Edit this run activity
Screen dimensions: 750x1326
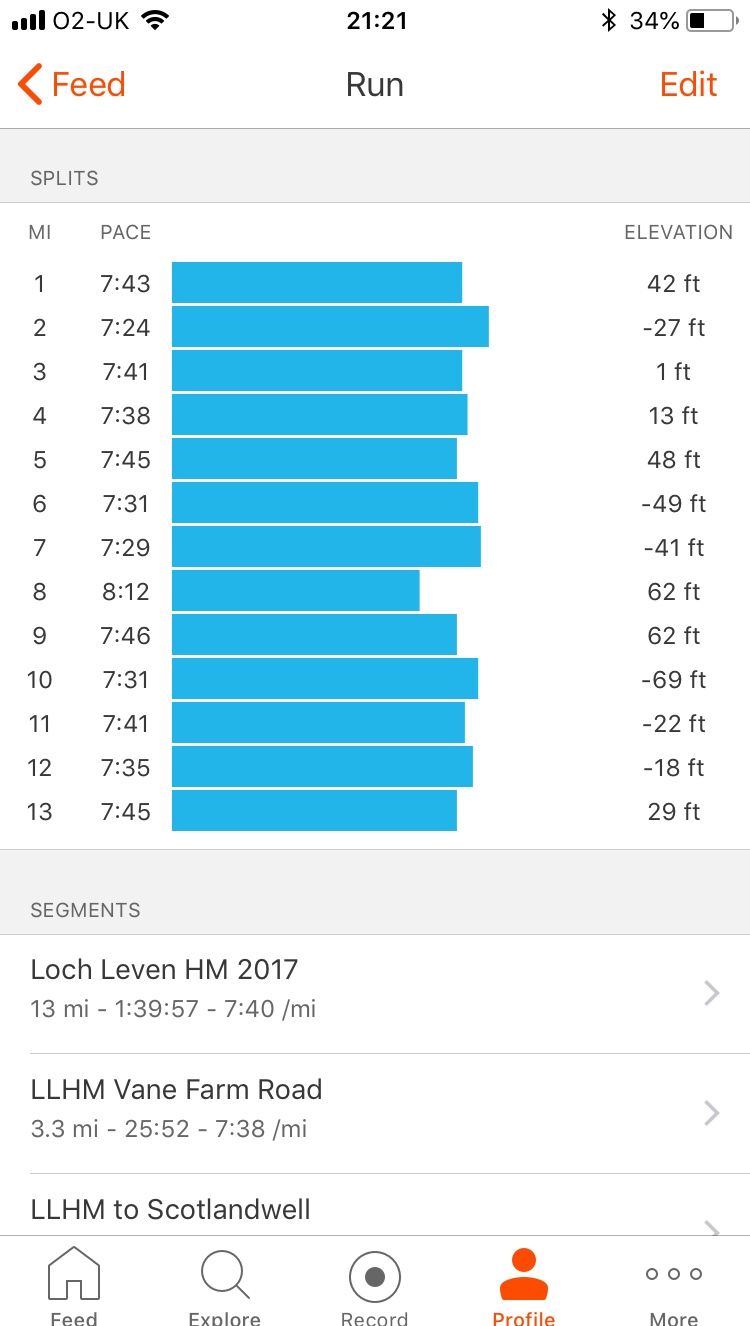click(x=688, y=85)
